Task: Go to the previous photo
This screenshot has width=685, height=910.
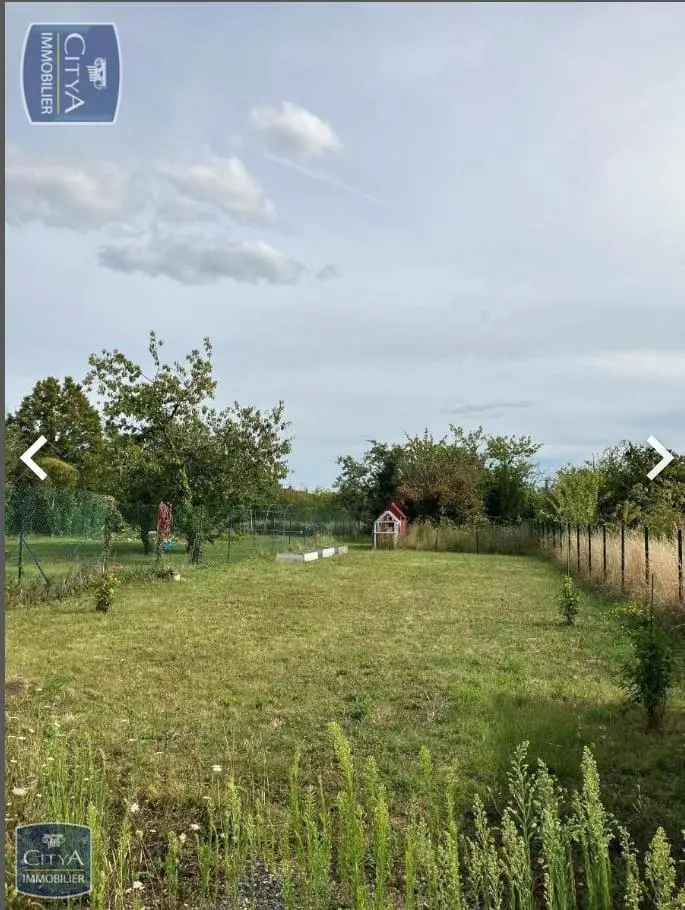Action: (x=33, y=457)
